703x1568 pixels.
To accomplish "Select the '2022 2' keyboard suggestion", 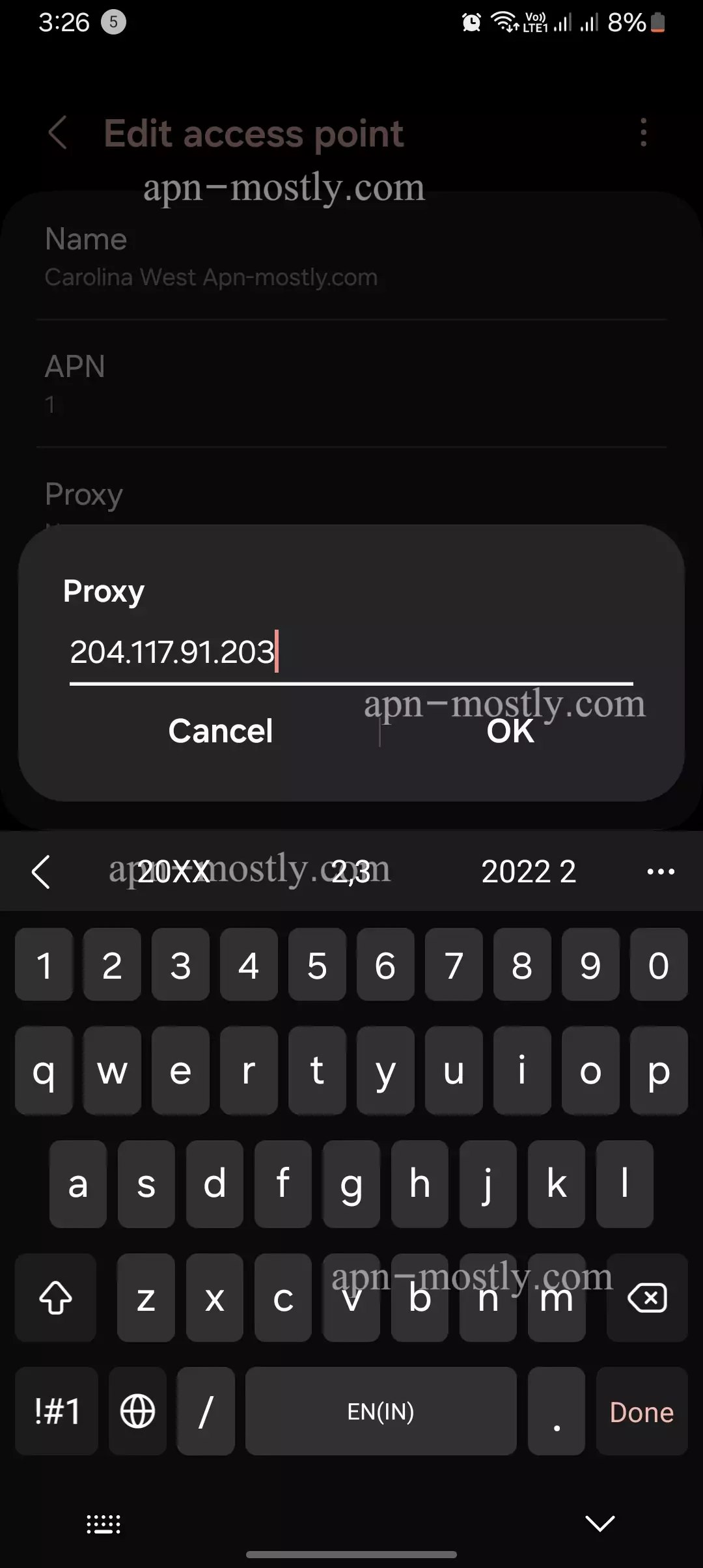I will (529, 871).
